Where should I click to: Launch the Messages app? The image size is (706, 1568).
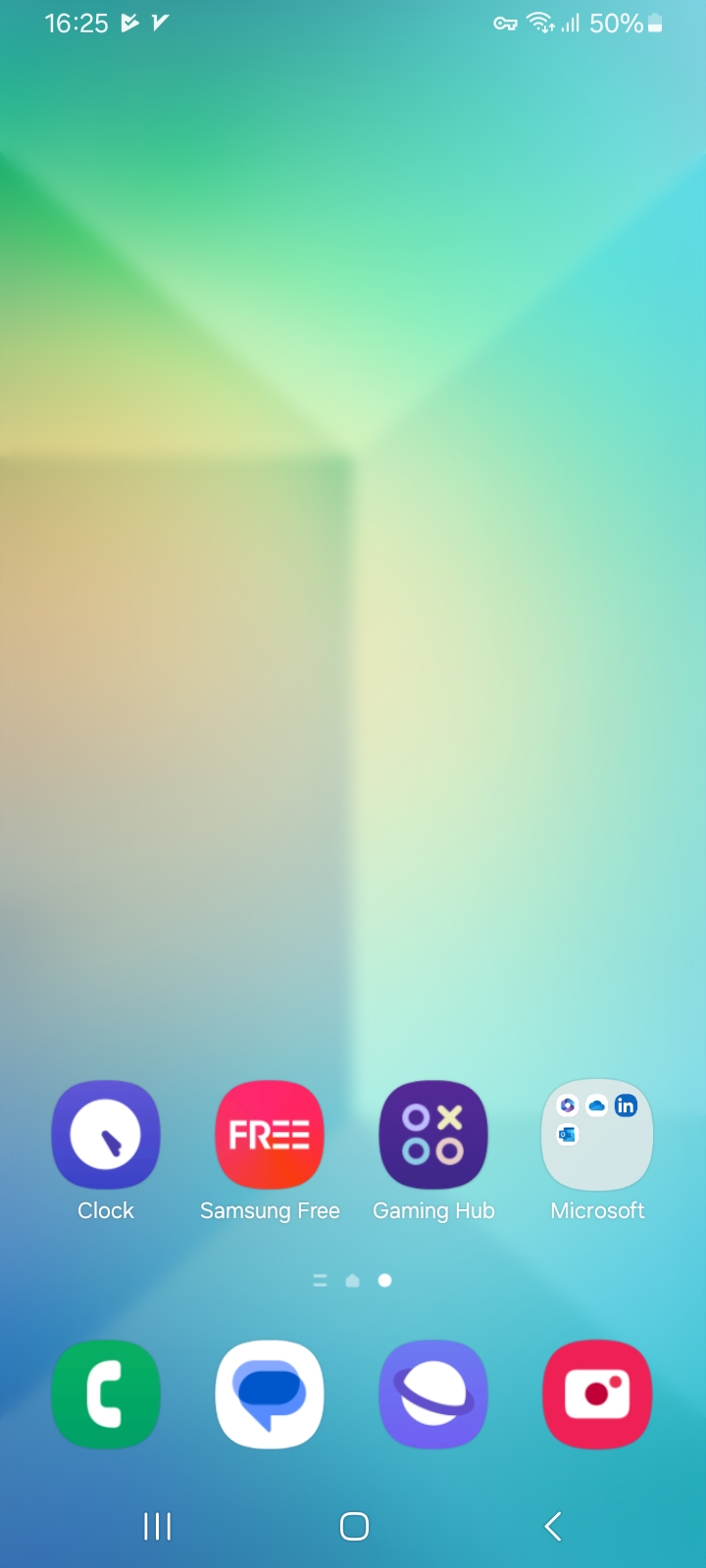point(270,1394)
